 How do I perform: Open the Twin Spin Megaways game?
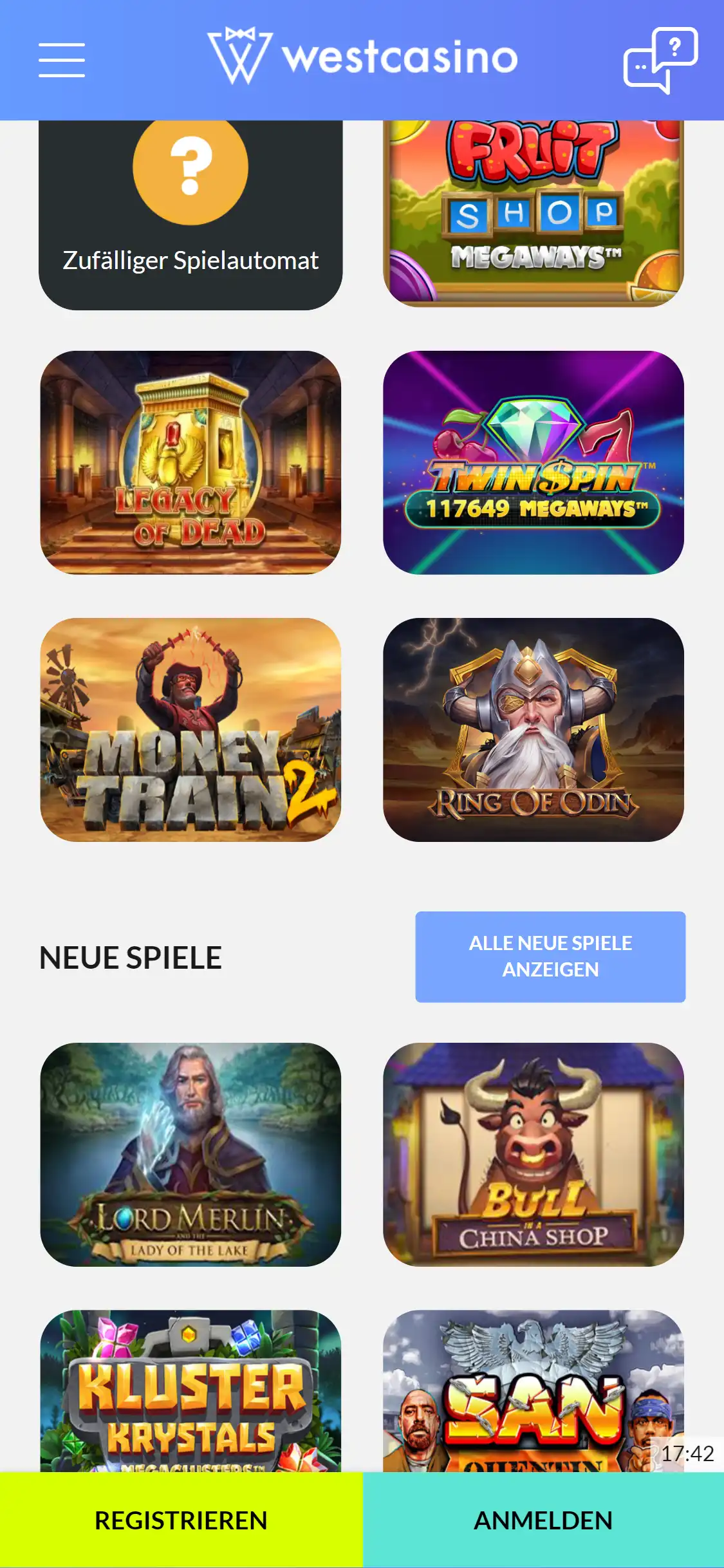533,462
